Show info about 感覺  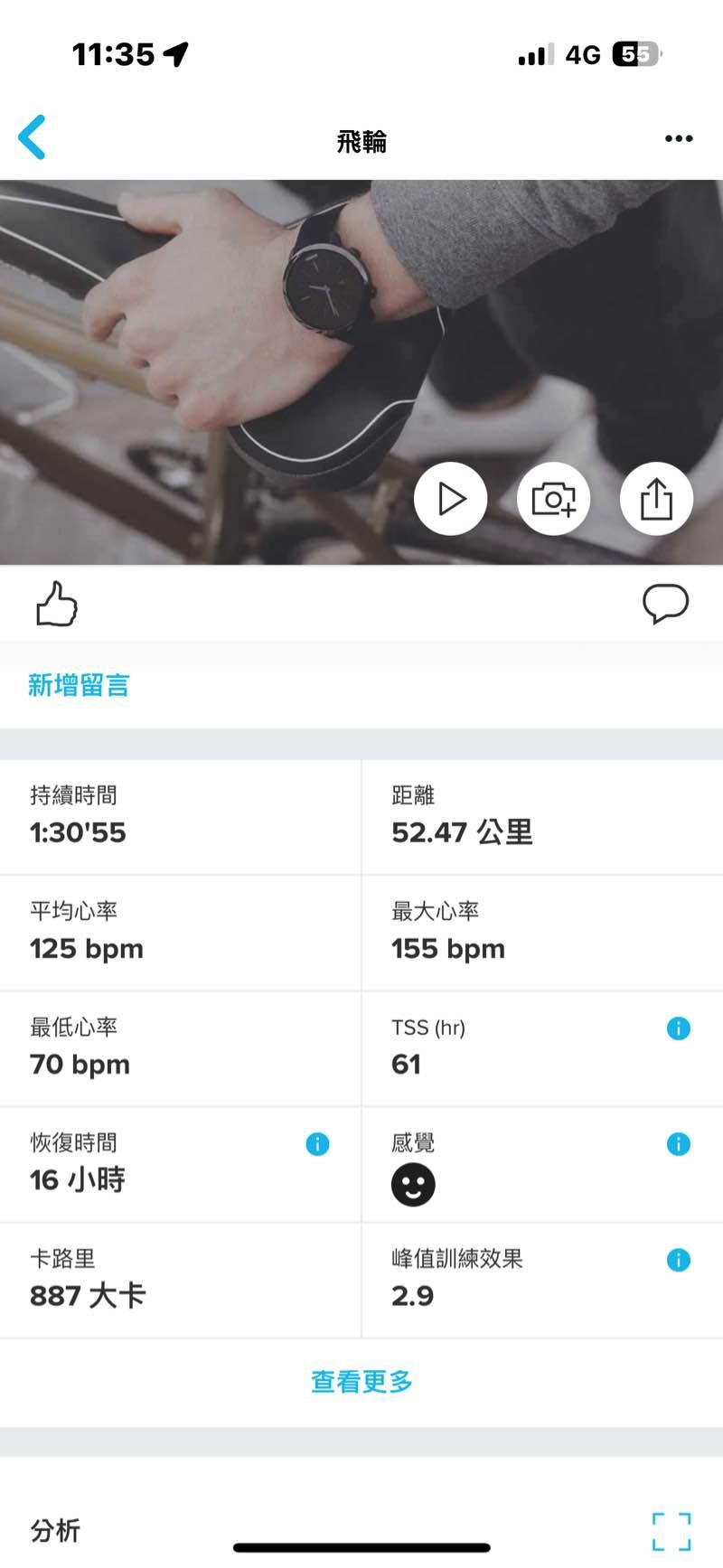[x=678, y=1144]
